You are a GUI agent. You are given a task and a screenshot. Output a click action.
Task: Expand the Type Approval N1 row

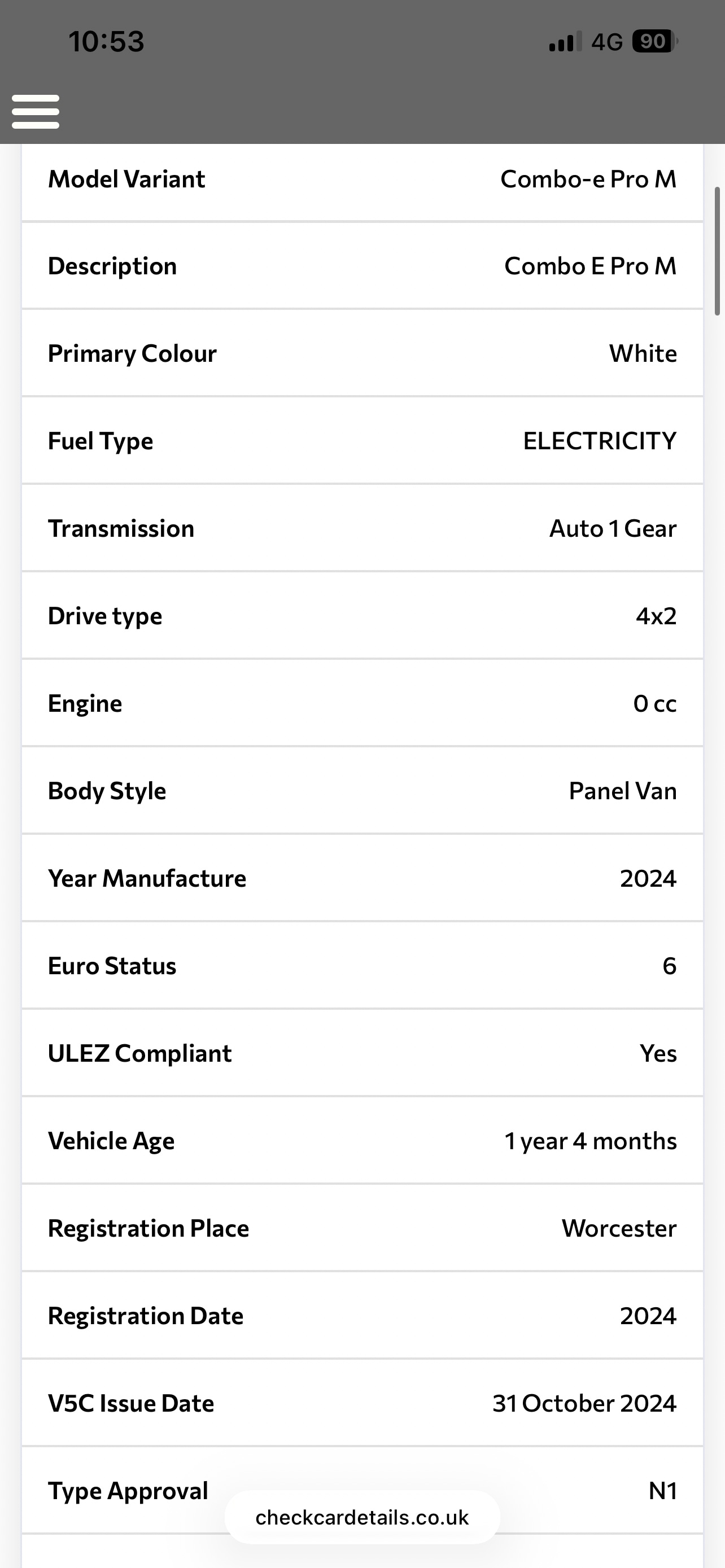pyautogui.click(x=362, y=1490)
